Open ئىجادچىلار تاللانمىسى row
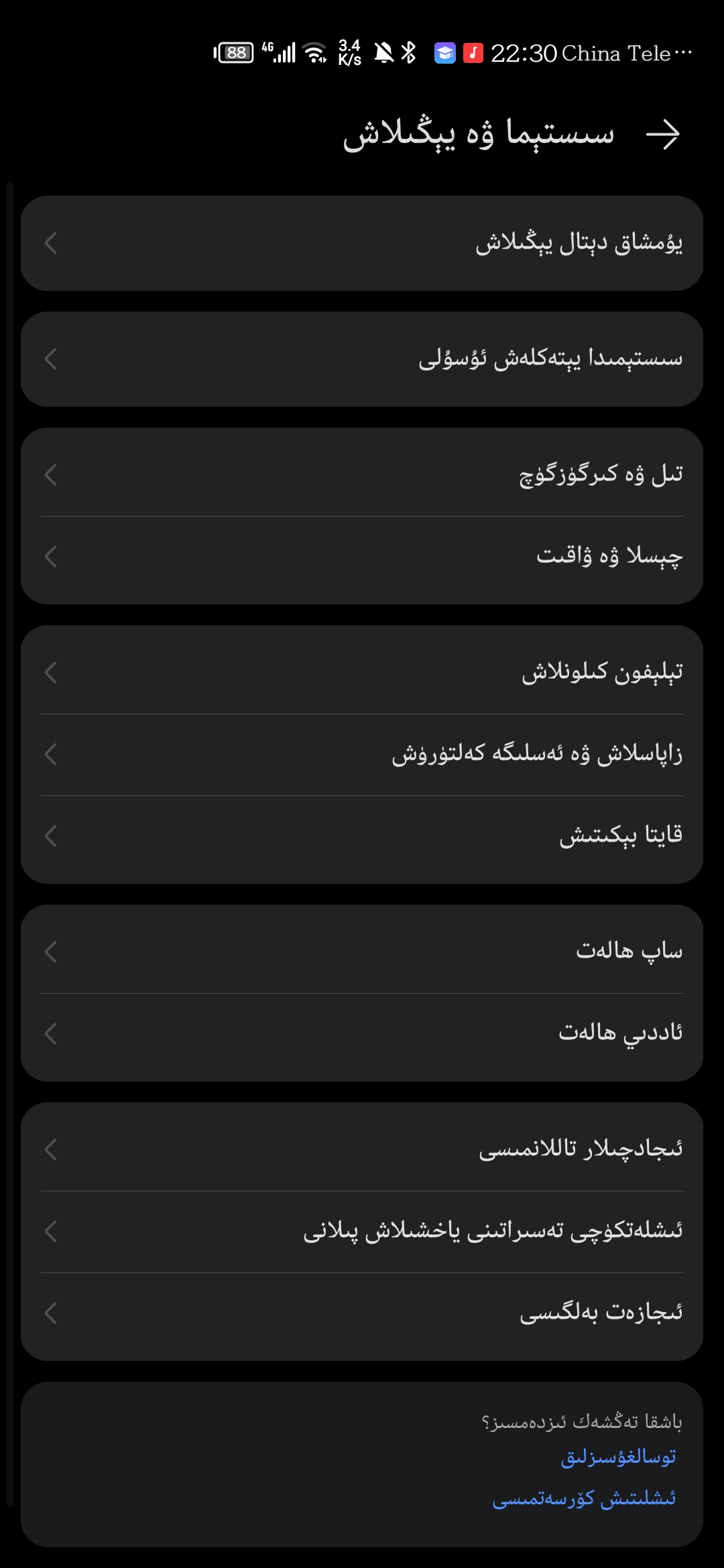The width and height of the screenshot is (724, 1568). click(362, 1149)
